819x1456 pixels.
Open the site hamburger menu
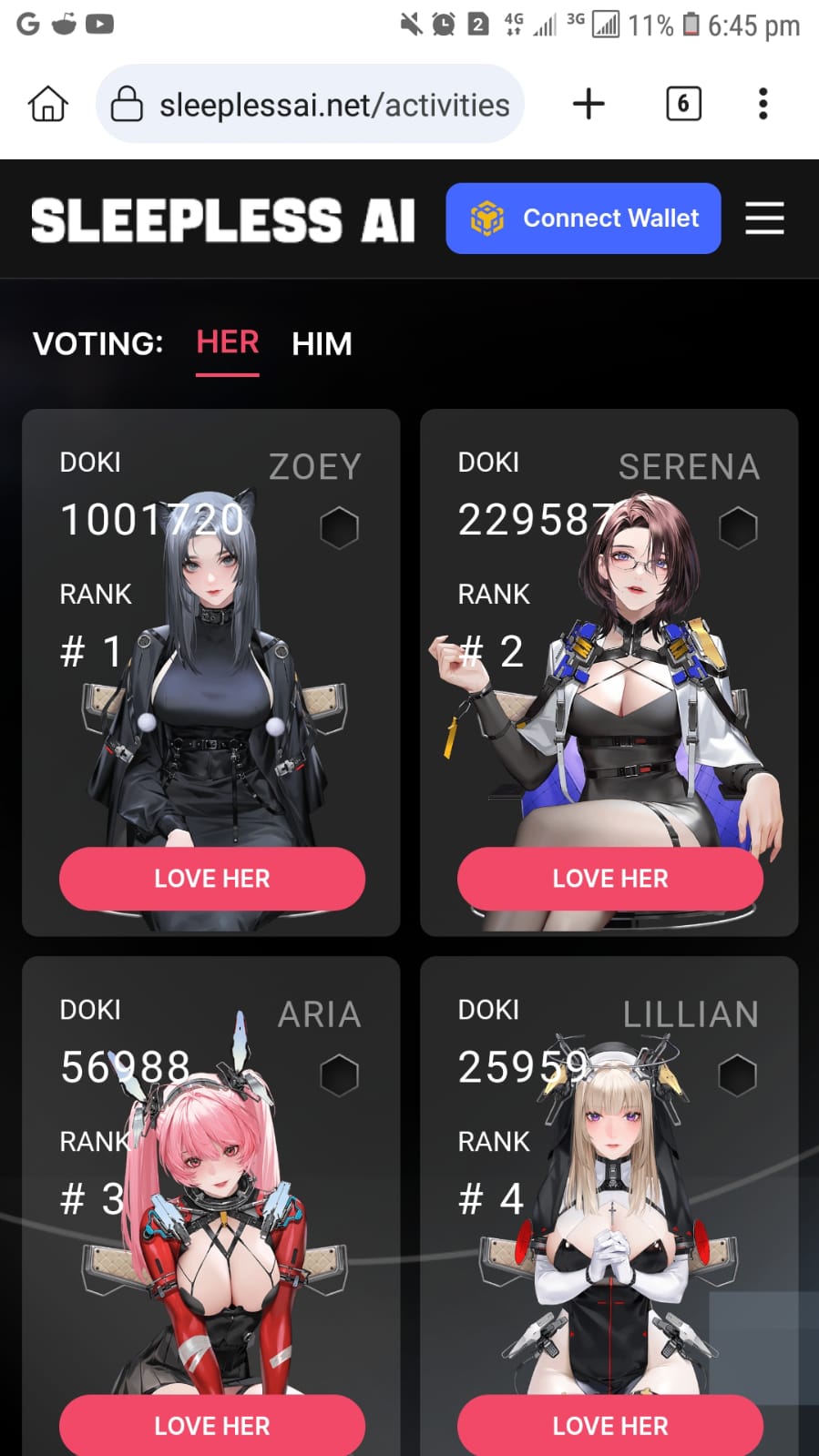[764, 219]
